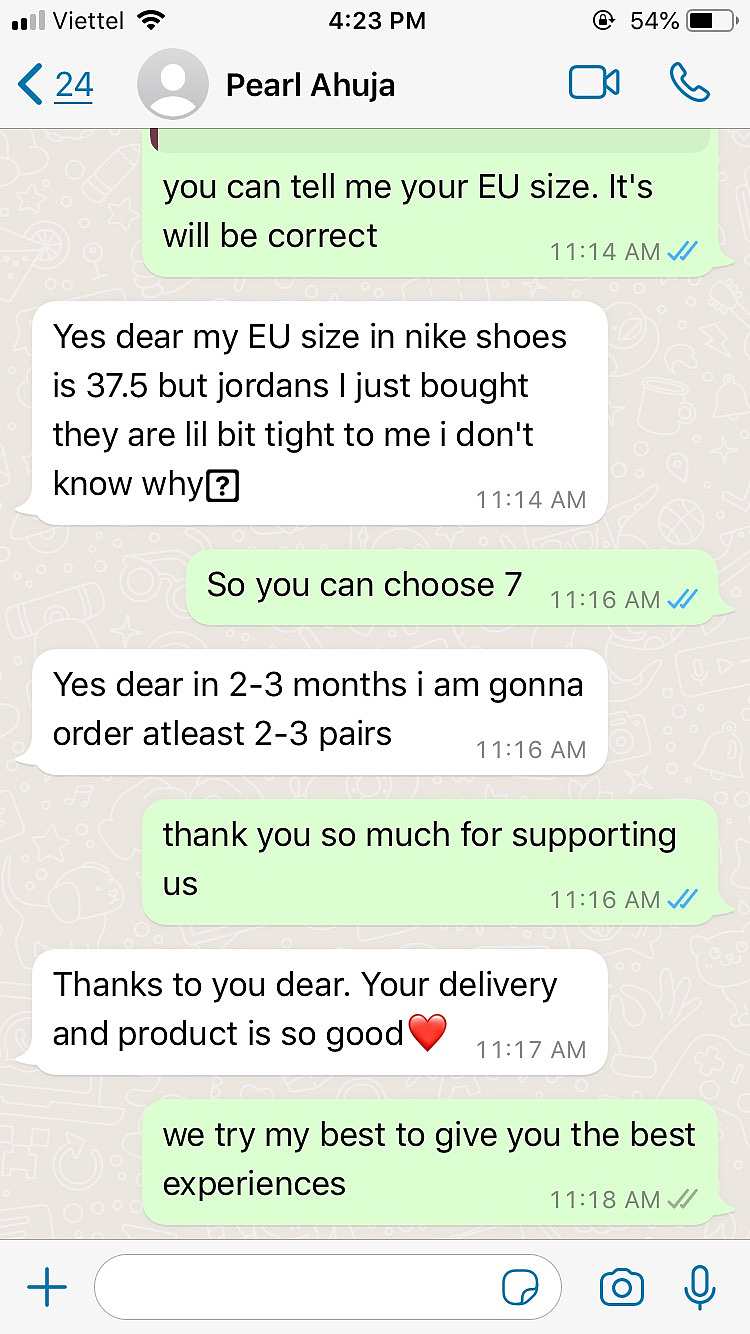Open the sticker picker in message field
The height and width of the screenshot is (1334, 750).
point(520,1287)
